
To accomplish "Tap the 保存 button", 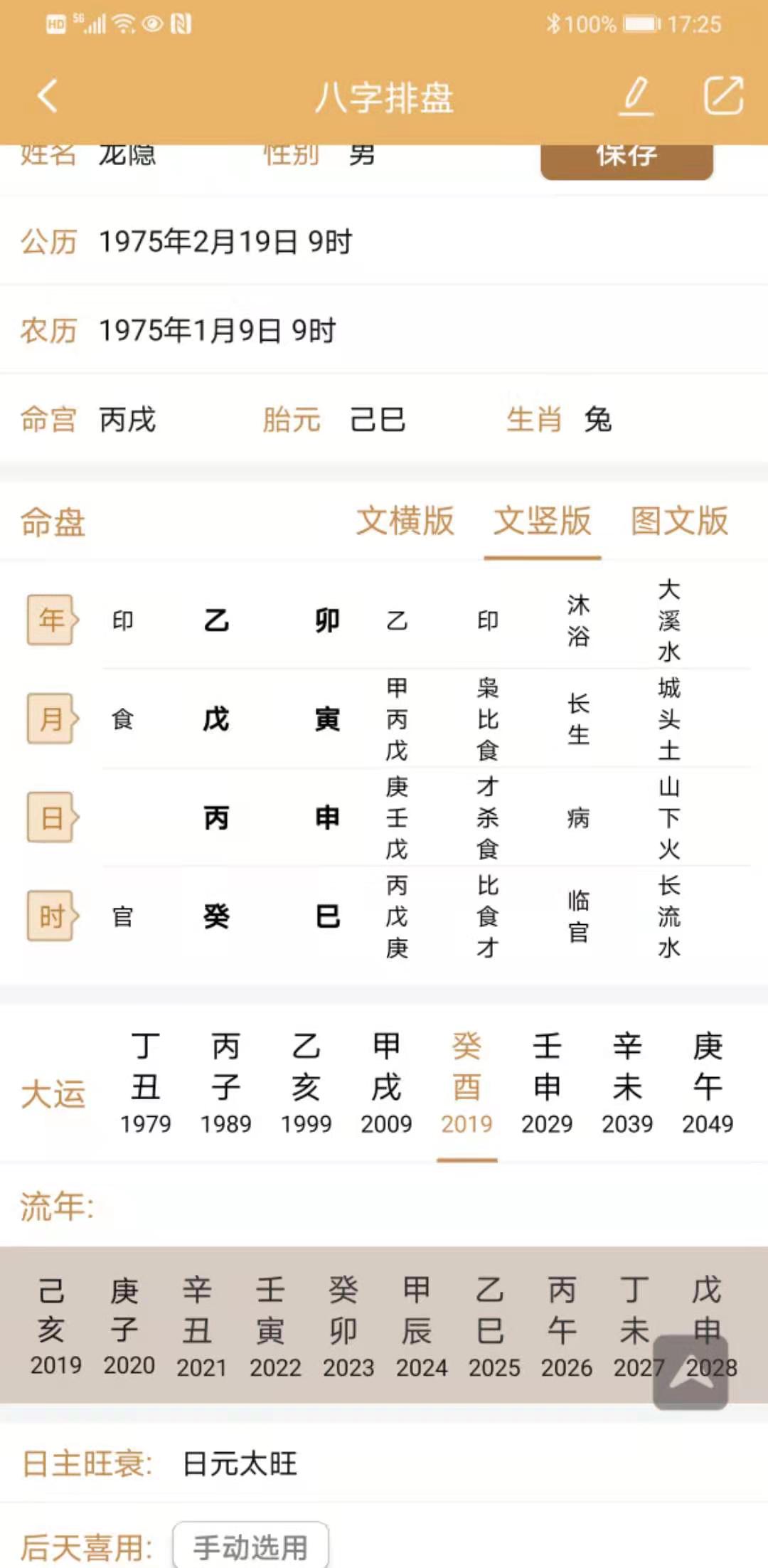I will coord(626,158).
